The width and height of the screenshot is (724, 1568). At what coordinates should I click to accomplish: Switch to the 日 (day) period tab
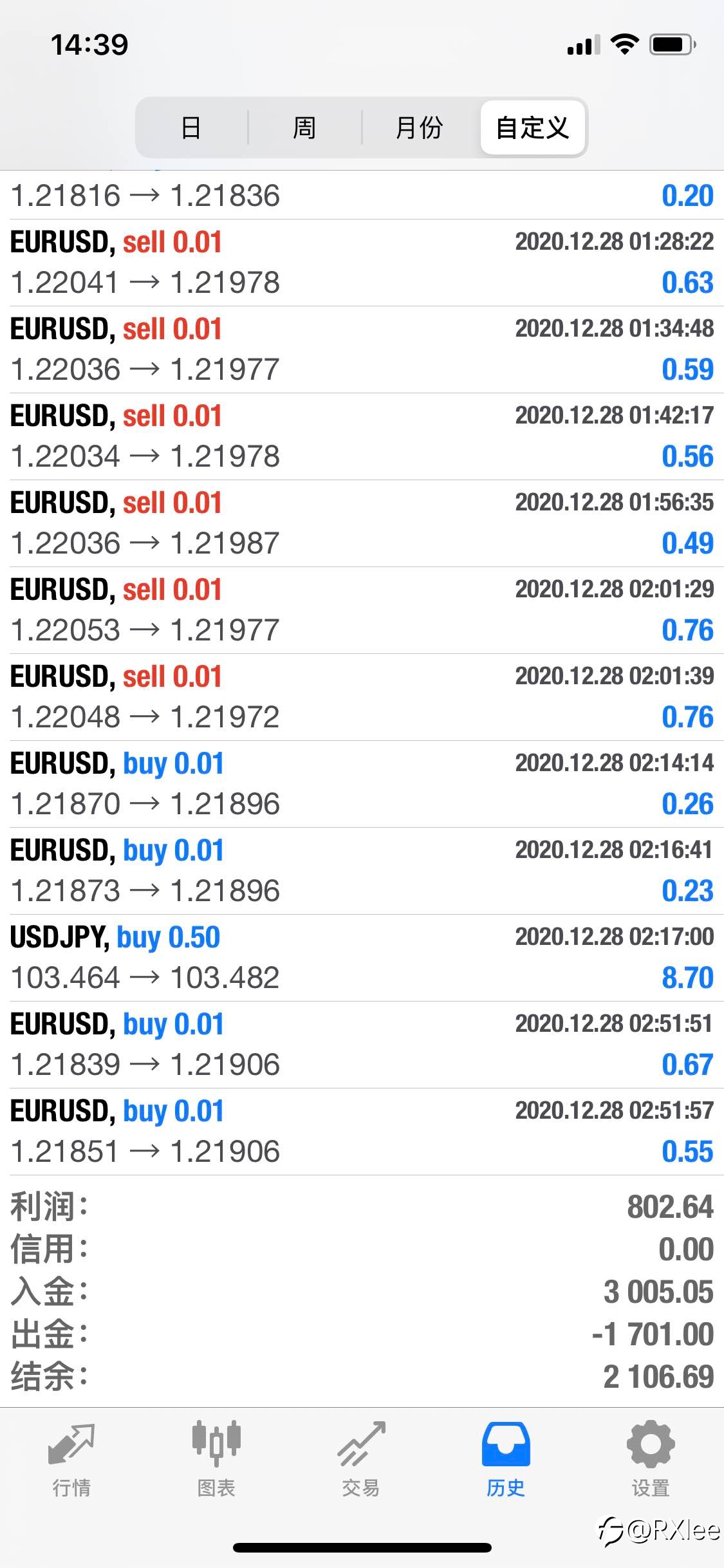[191, 127]
